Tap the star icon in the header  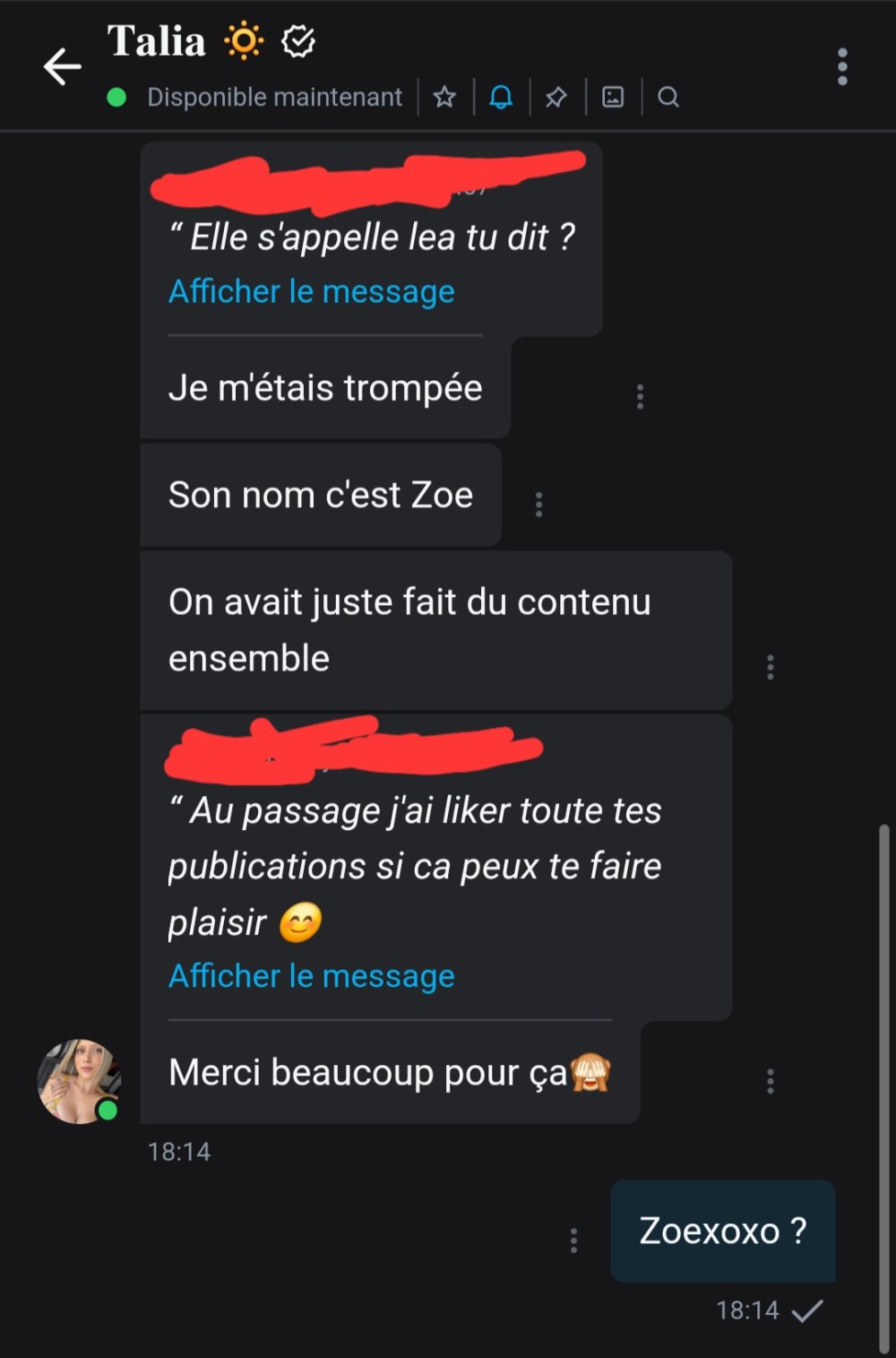tap(444, 97)
